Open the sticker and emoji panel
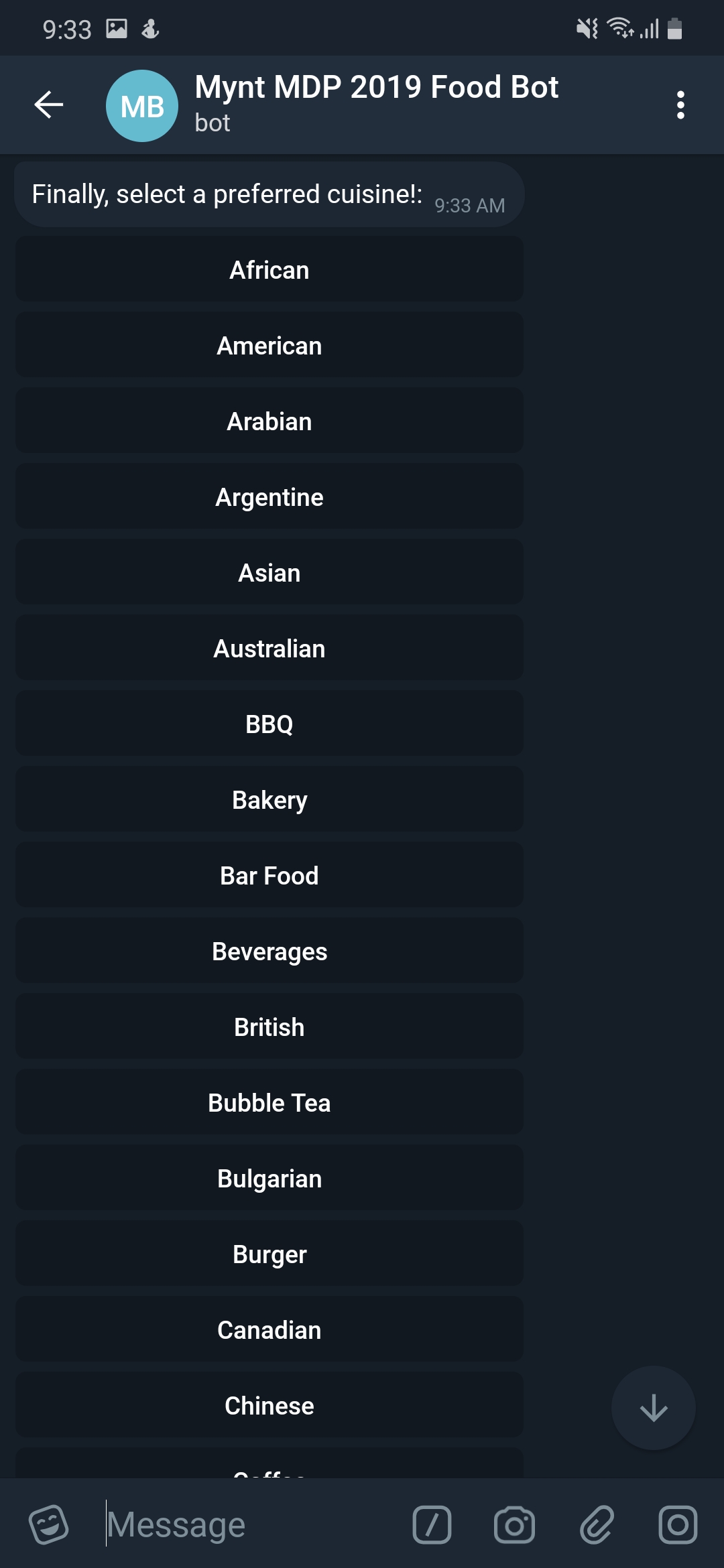 point(48,1524)
